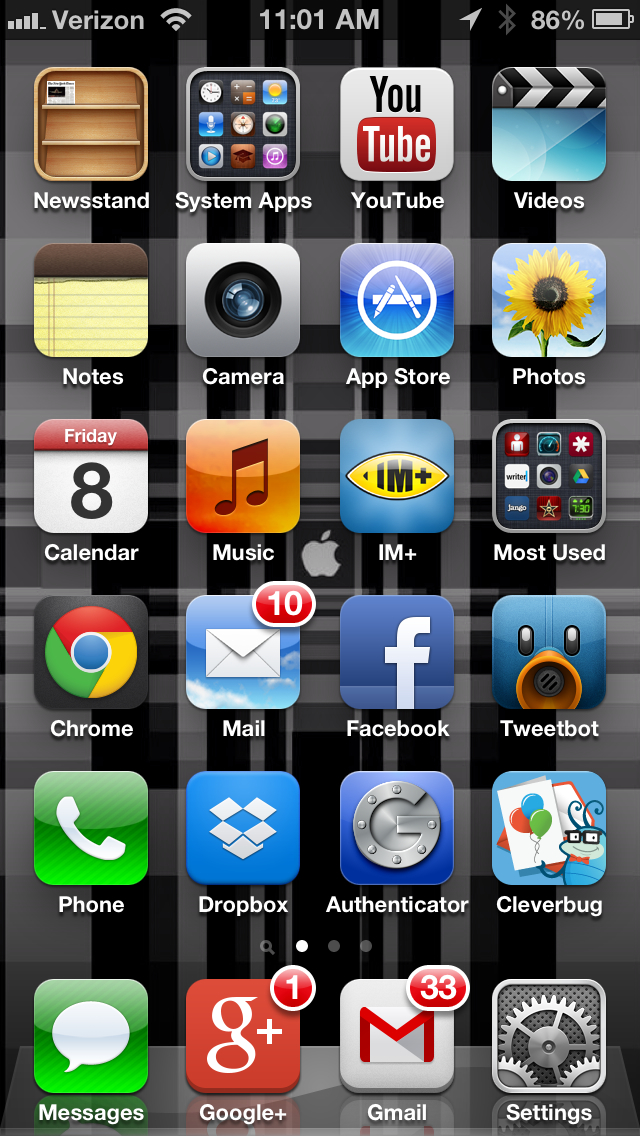
Task: Open the Most Used folder
Action: tap(549, 476)
